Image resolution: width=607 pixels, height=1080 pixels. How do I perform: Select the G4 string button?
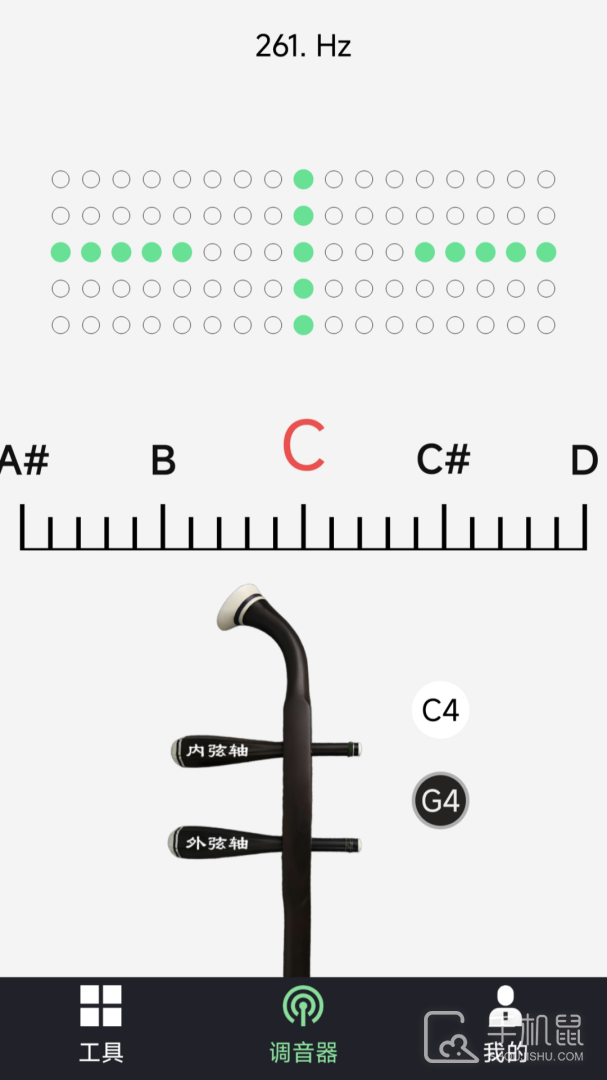click(440, 801)
